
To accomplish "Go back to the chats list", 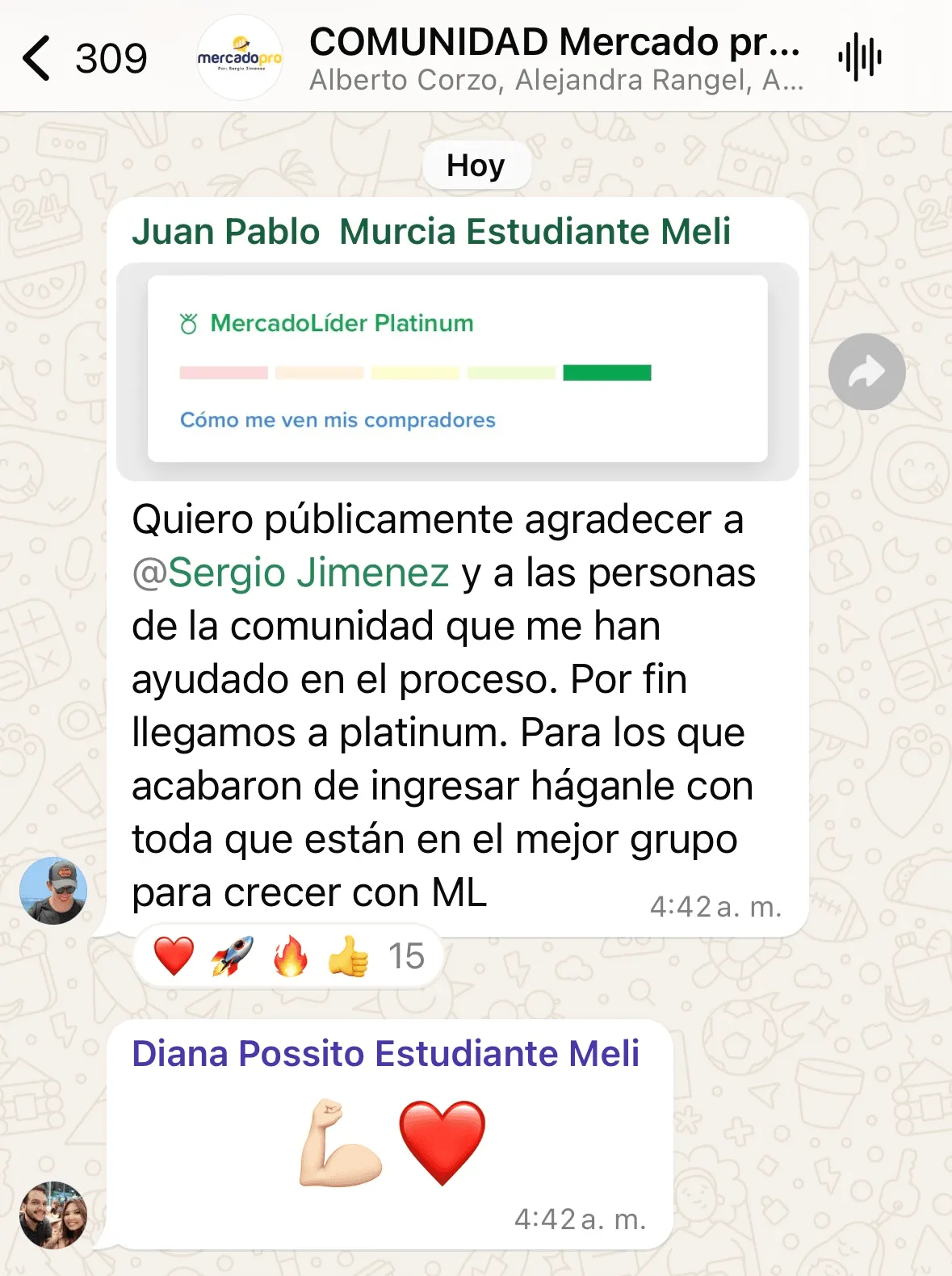I will tap(38, 58).
